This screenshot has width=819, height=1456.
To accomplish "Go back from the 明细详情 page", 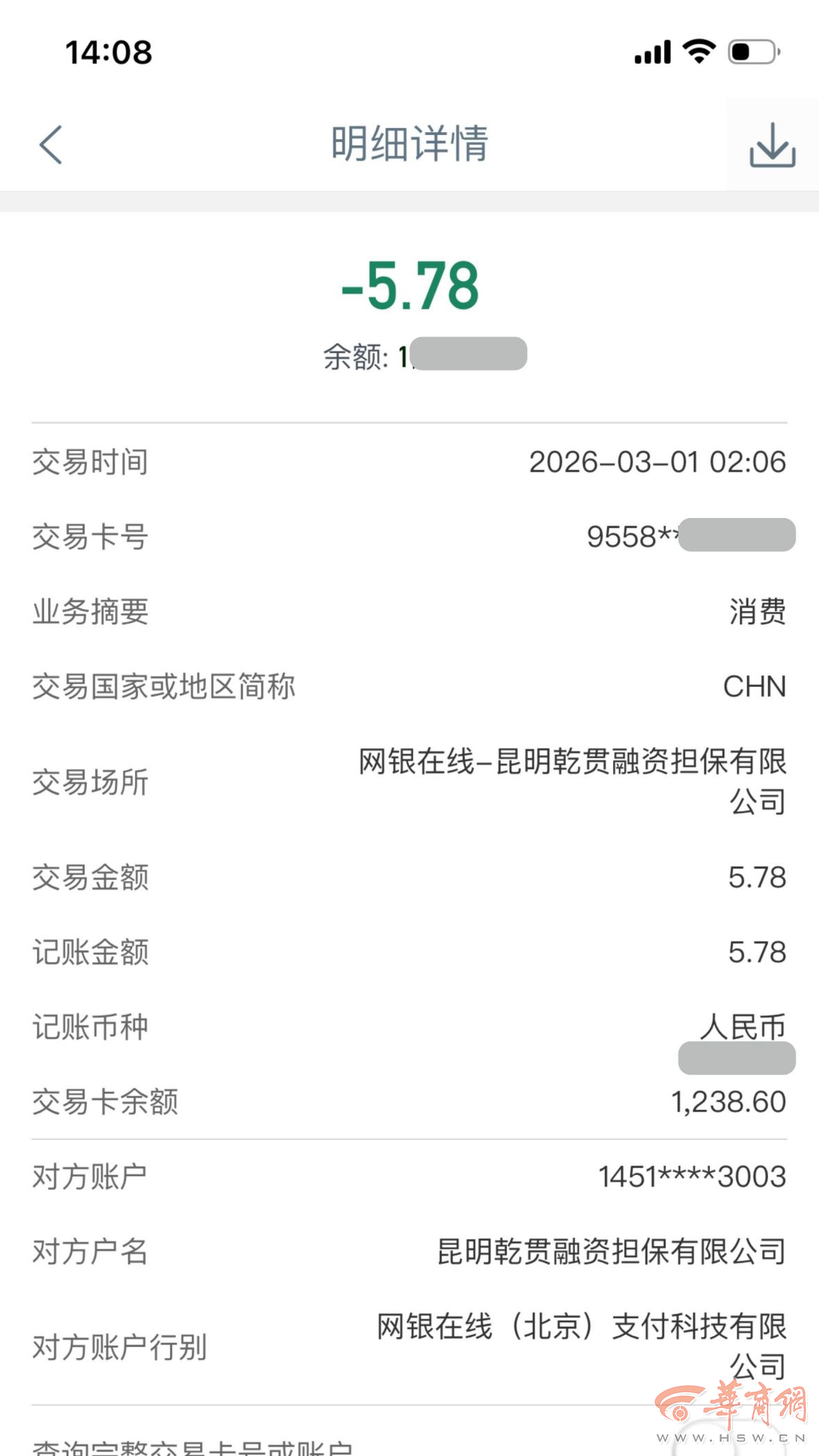I will (51, 145).
